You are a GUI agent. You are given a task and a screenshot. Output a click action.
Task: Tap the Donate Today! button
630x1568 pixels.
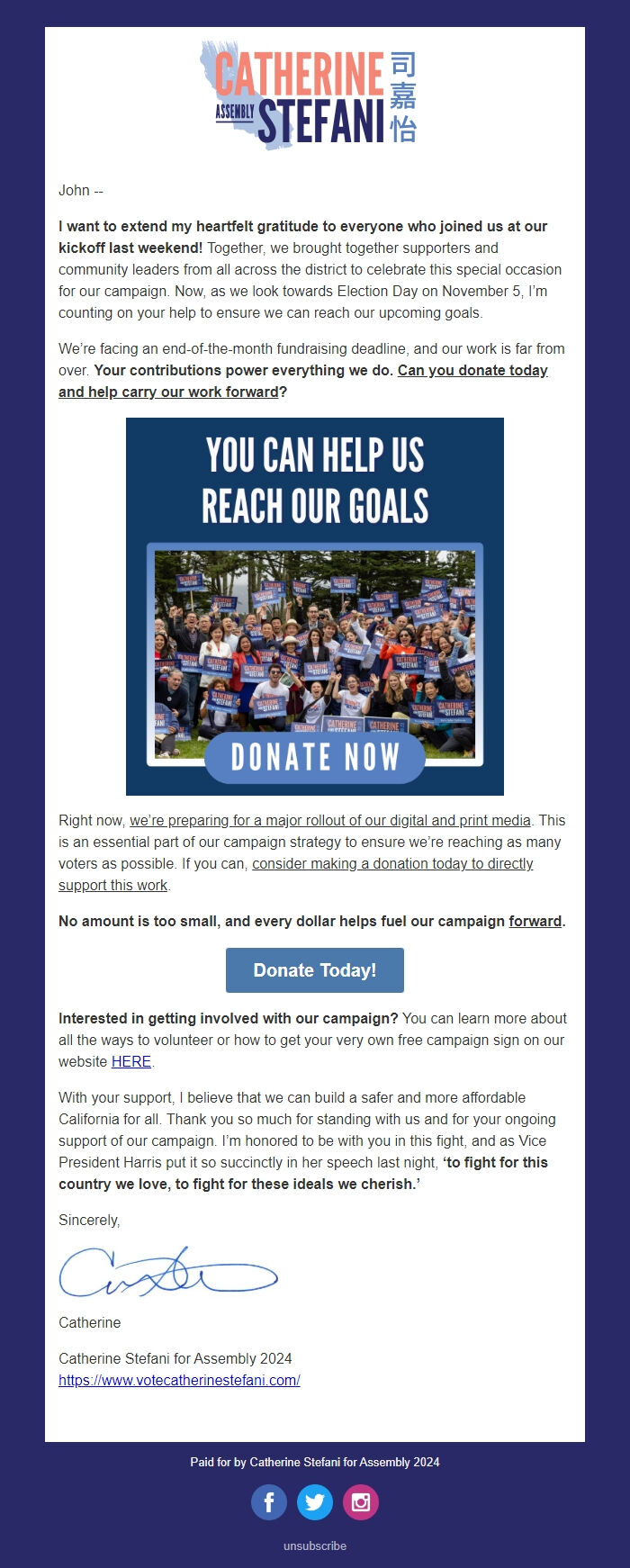314,969
